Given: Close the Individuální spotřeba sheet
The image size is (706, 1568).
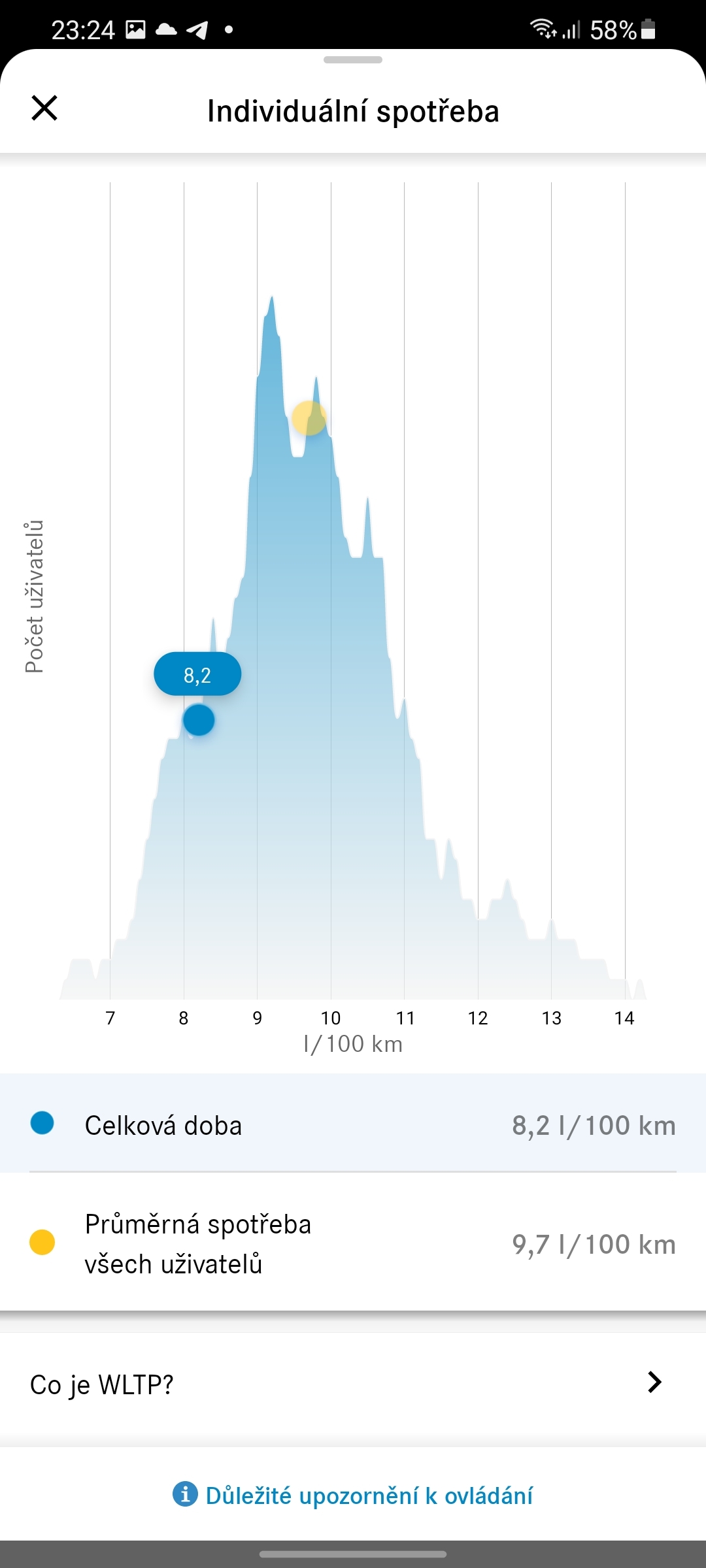Looking at the screenshot, I should coord(44,108).
